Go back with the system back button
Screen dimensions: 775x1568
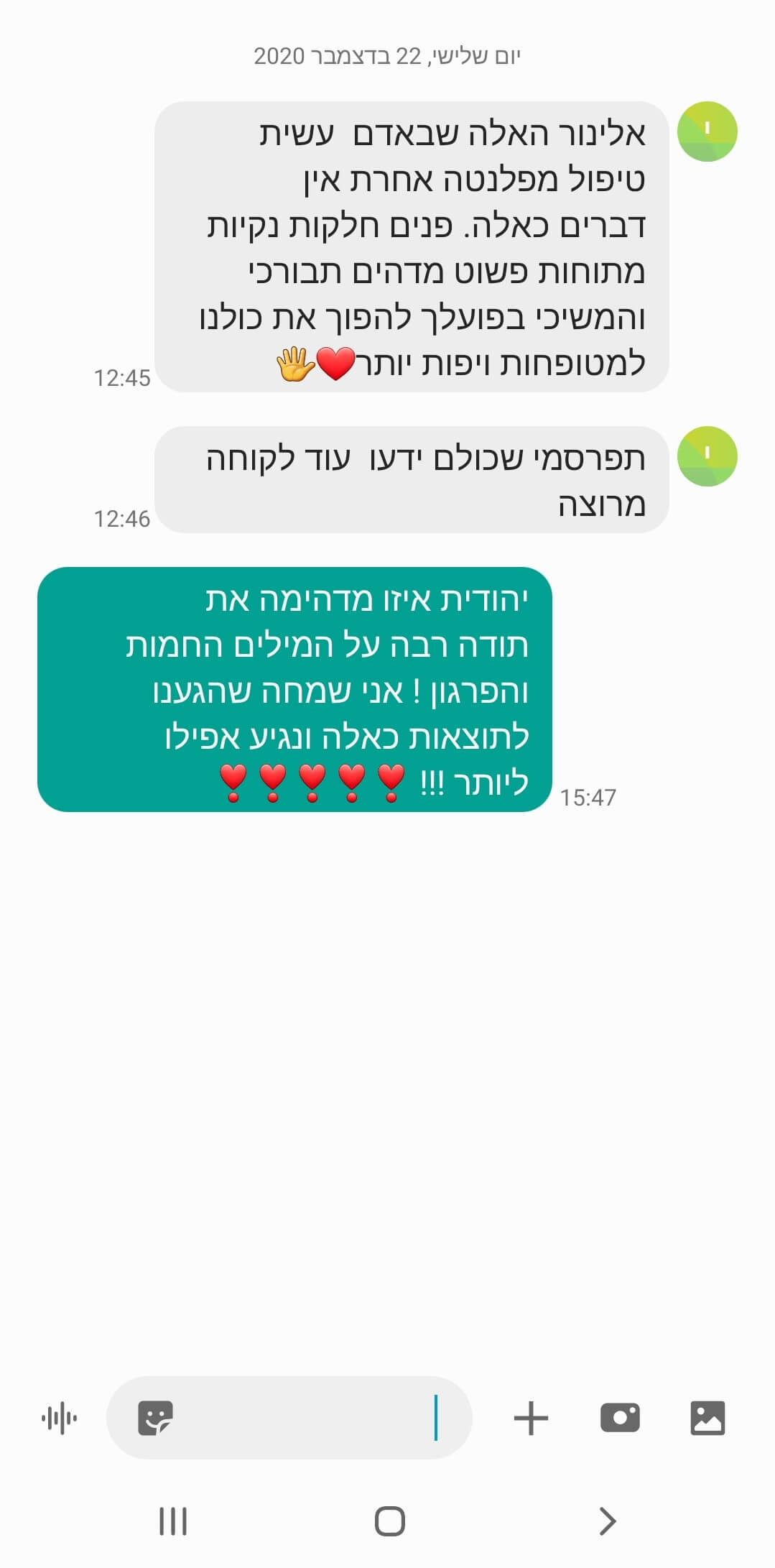[x=607, y=1521]
